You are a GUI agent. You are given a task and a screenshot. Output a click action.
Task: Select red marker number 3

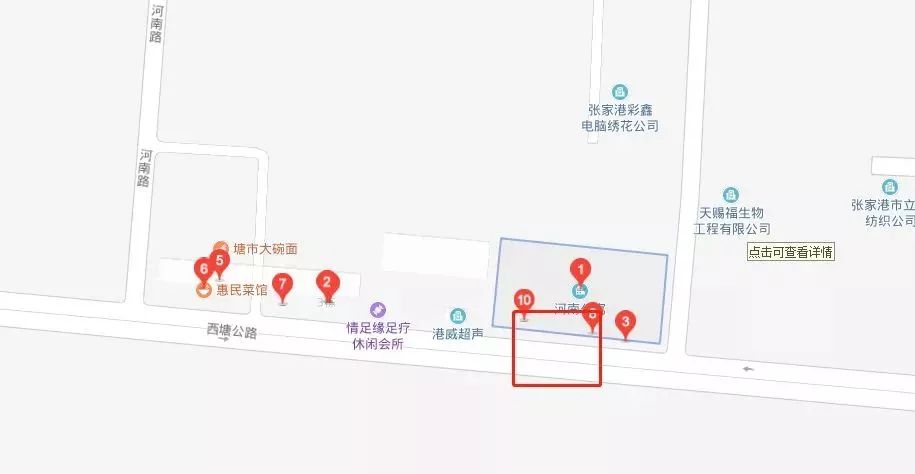[625, 322]
